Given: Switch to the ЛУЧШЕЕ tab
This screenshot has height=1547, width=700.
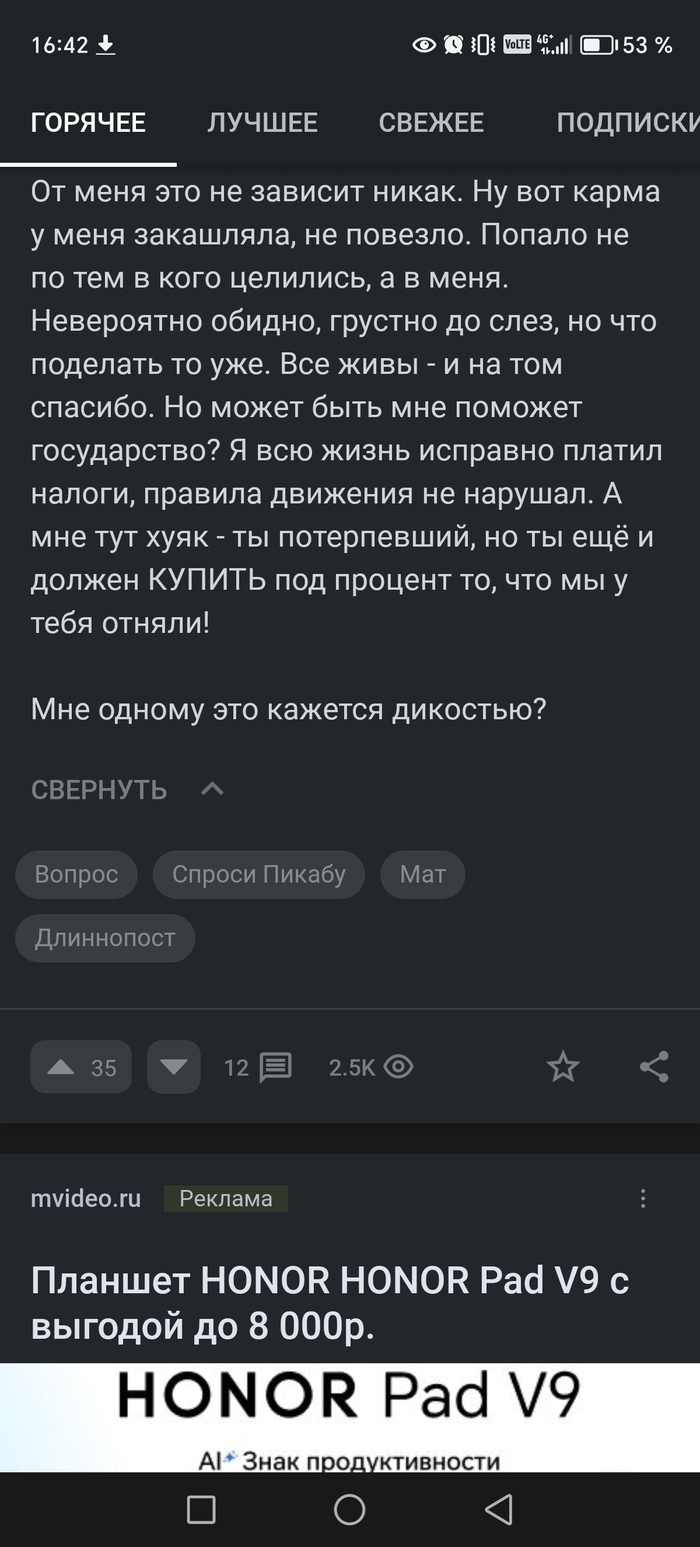Looking at the screenshot, I should 262,122.
